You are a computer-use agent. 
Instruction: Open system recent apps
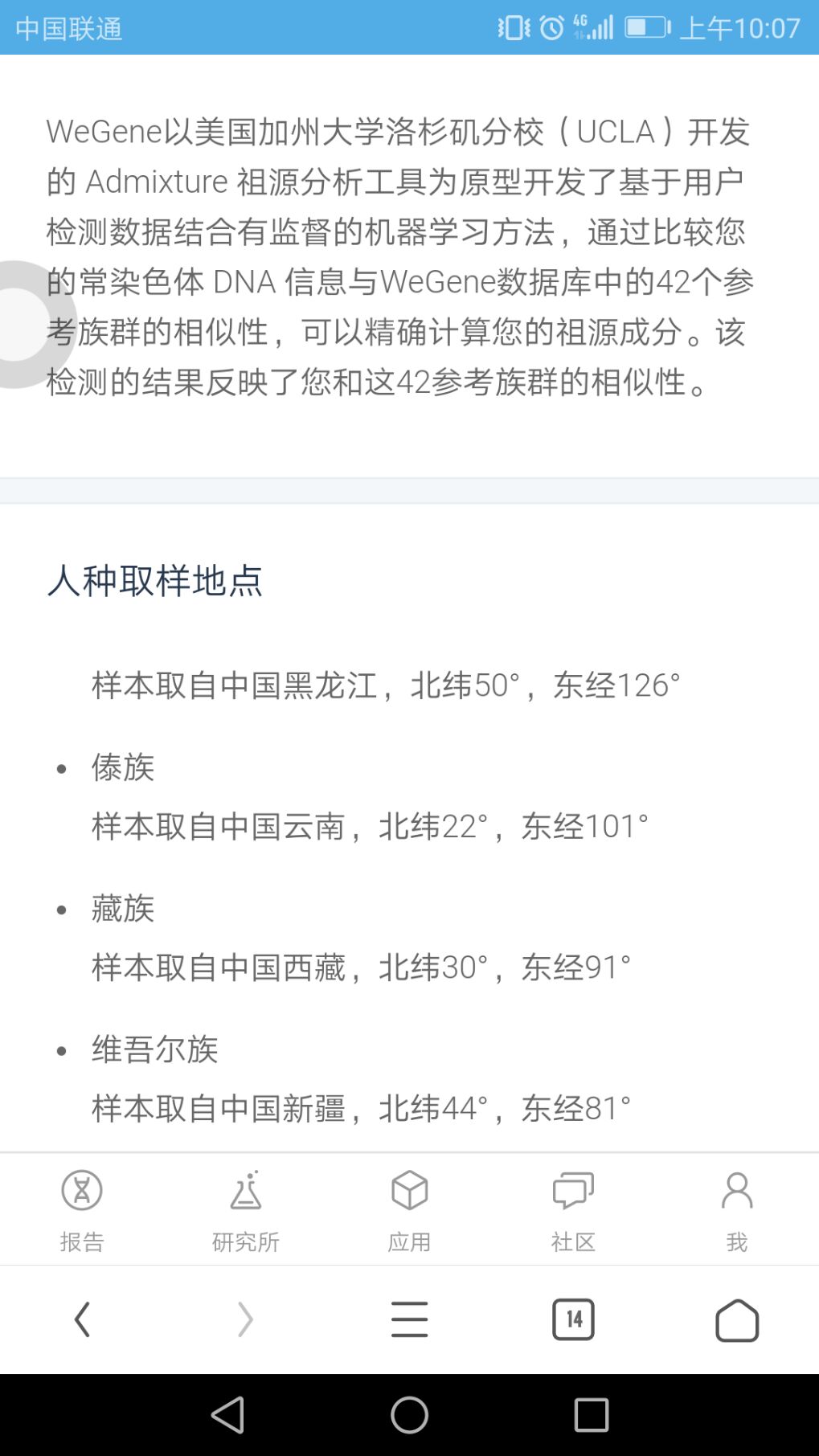[592, 1414]
